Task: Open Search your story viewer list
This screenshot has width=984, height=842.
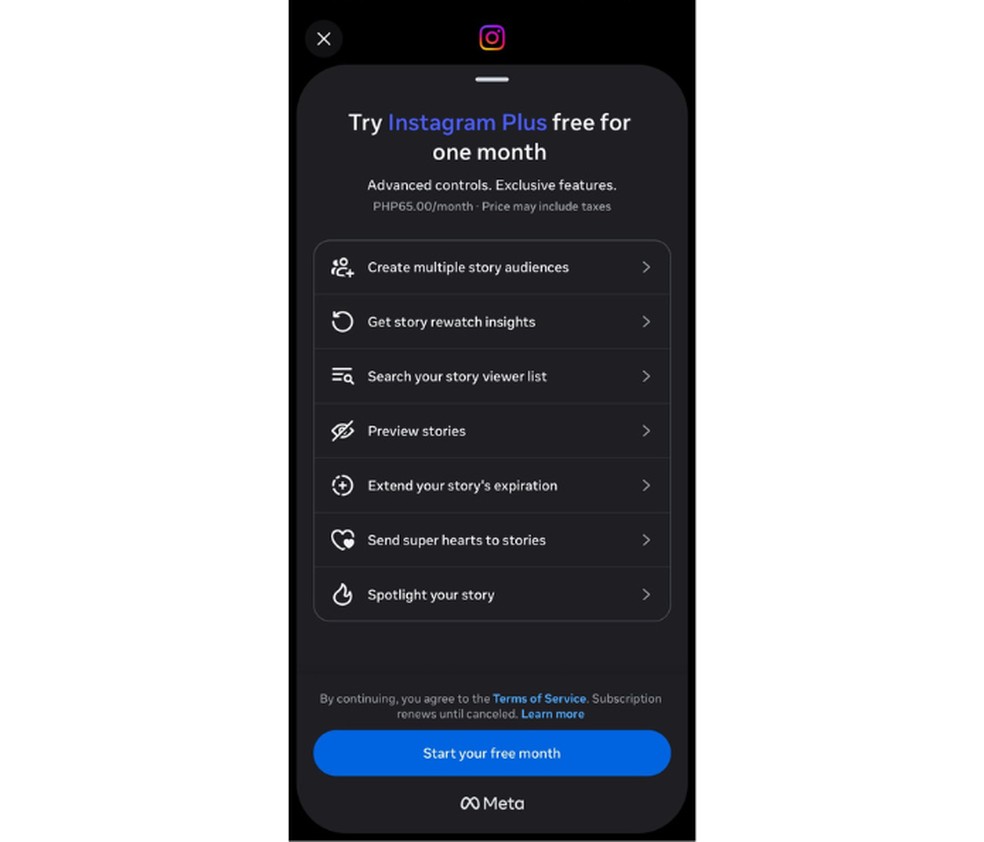Action: click(491, 376)
